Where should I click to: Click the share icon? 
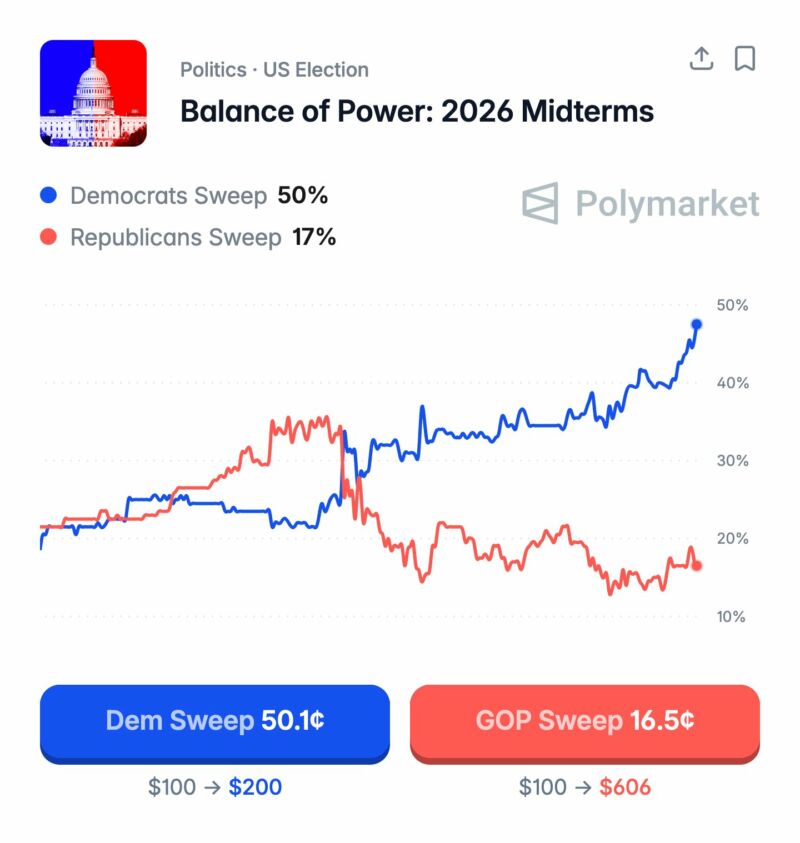pos(703,60)
